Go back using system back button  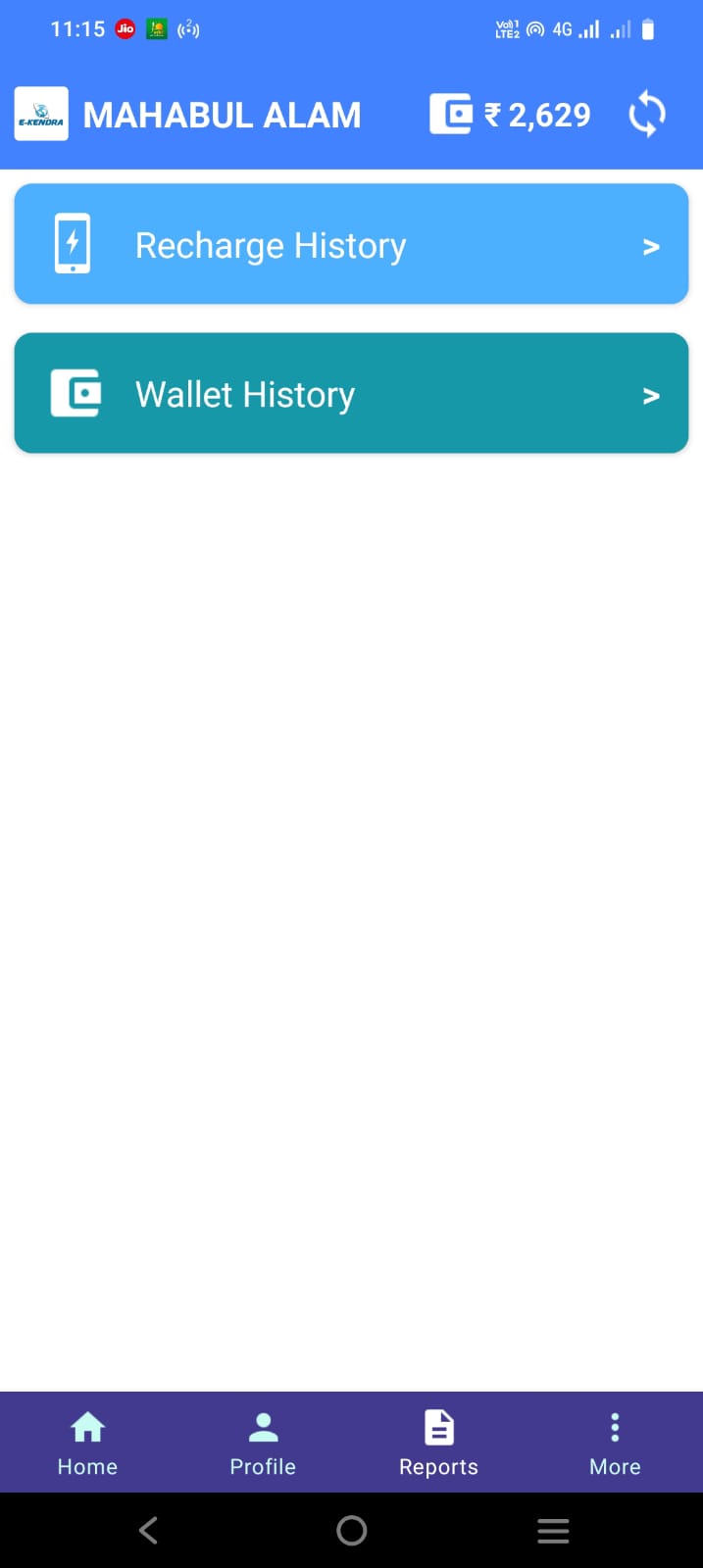point(149,1530)
